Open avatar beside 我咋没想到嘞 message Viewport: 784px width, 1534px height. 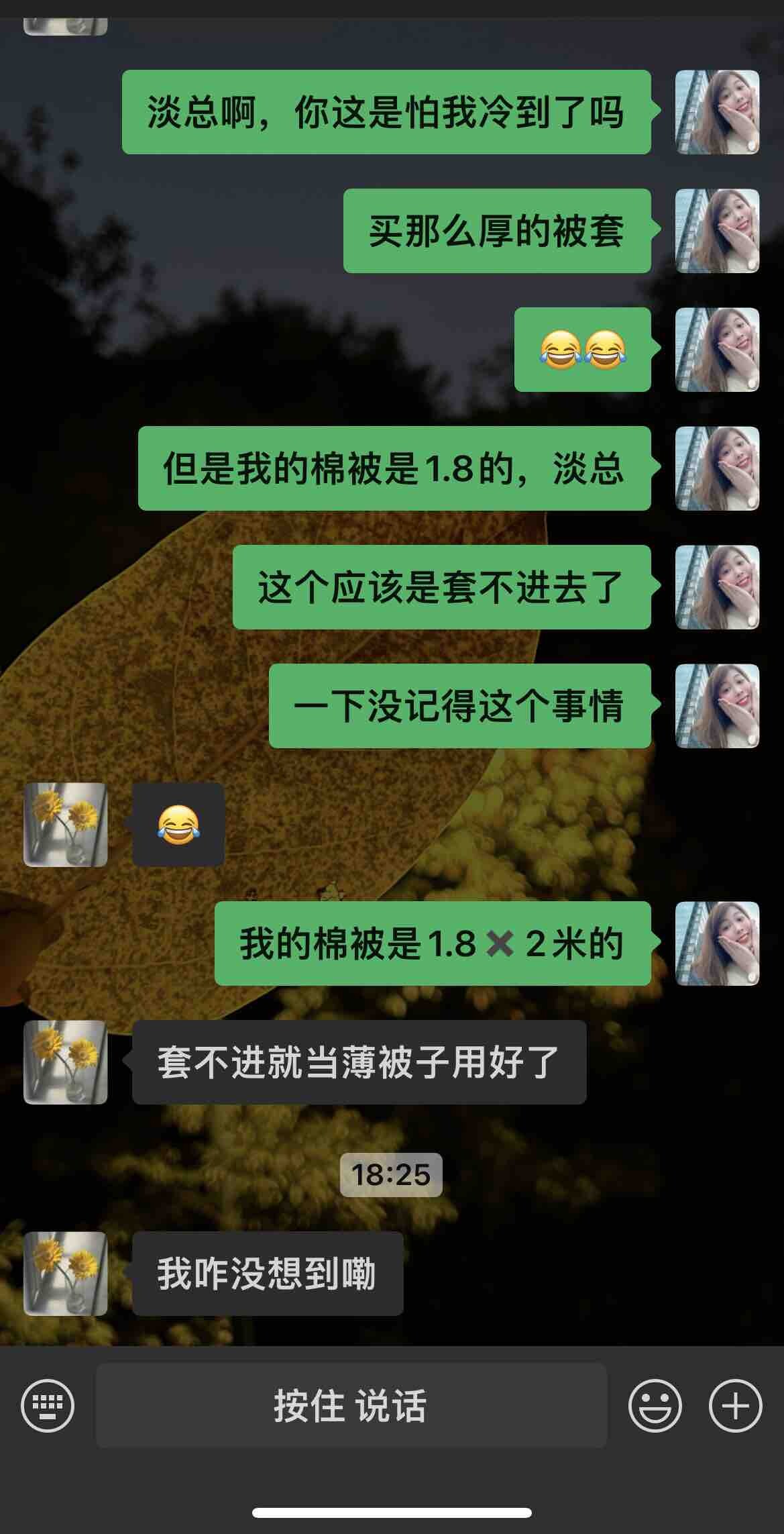66,1274
